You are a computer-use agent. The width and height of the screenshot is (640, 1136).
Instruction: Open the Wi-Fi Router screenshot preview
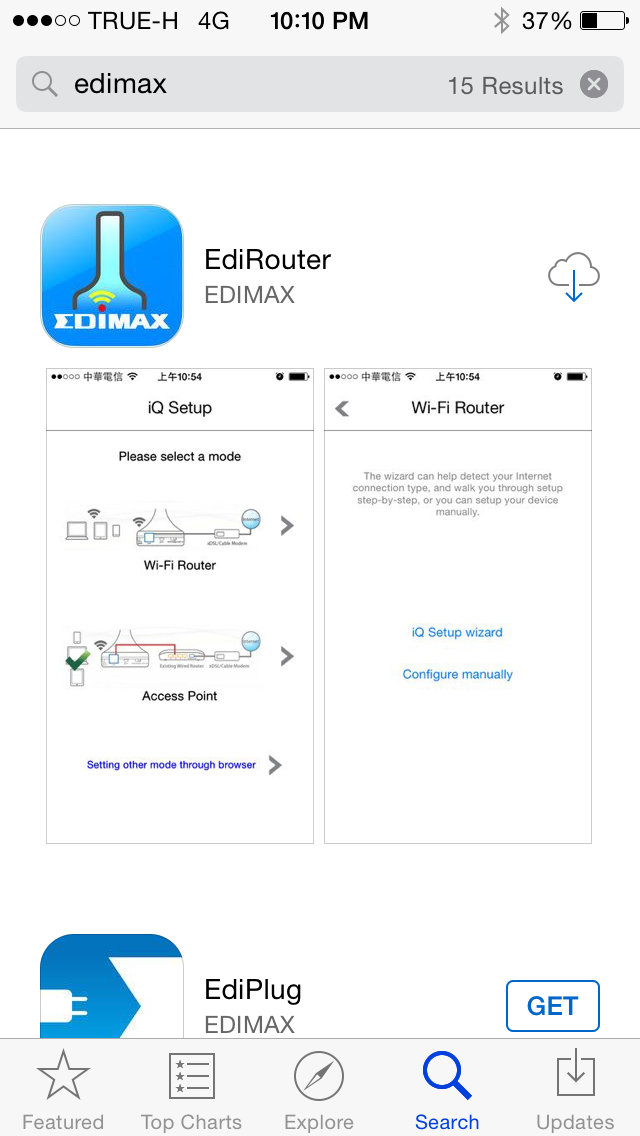coord(458,606)
